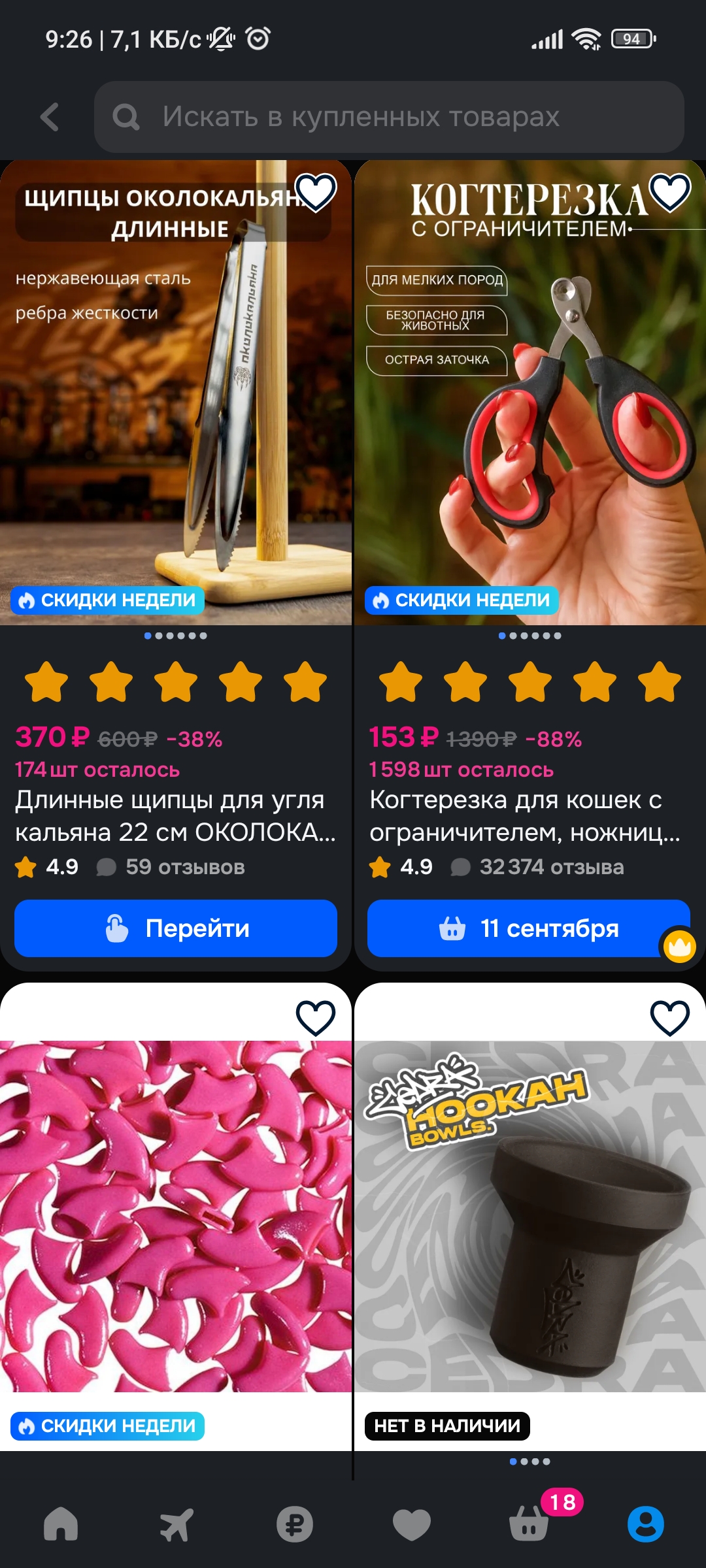The image size is (706, 1568).
Task: Add the cat nail clipper to favorites
Action: pos(670,193)
